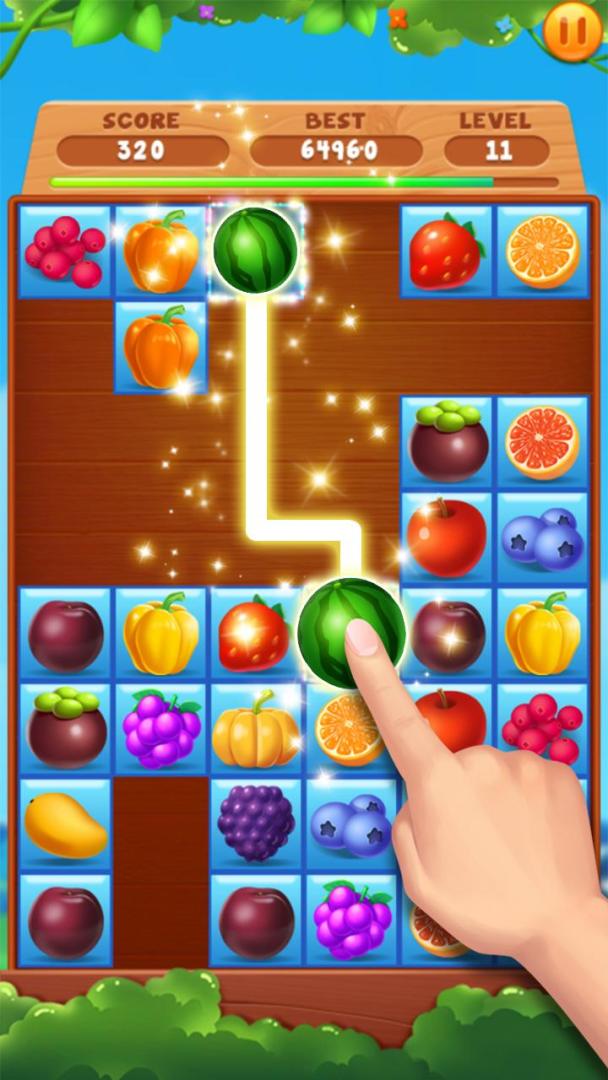
Task: Pick the purple grapes tile beside the pumpkin
Action: point(160,729)
